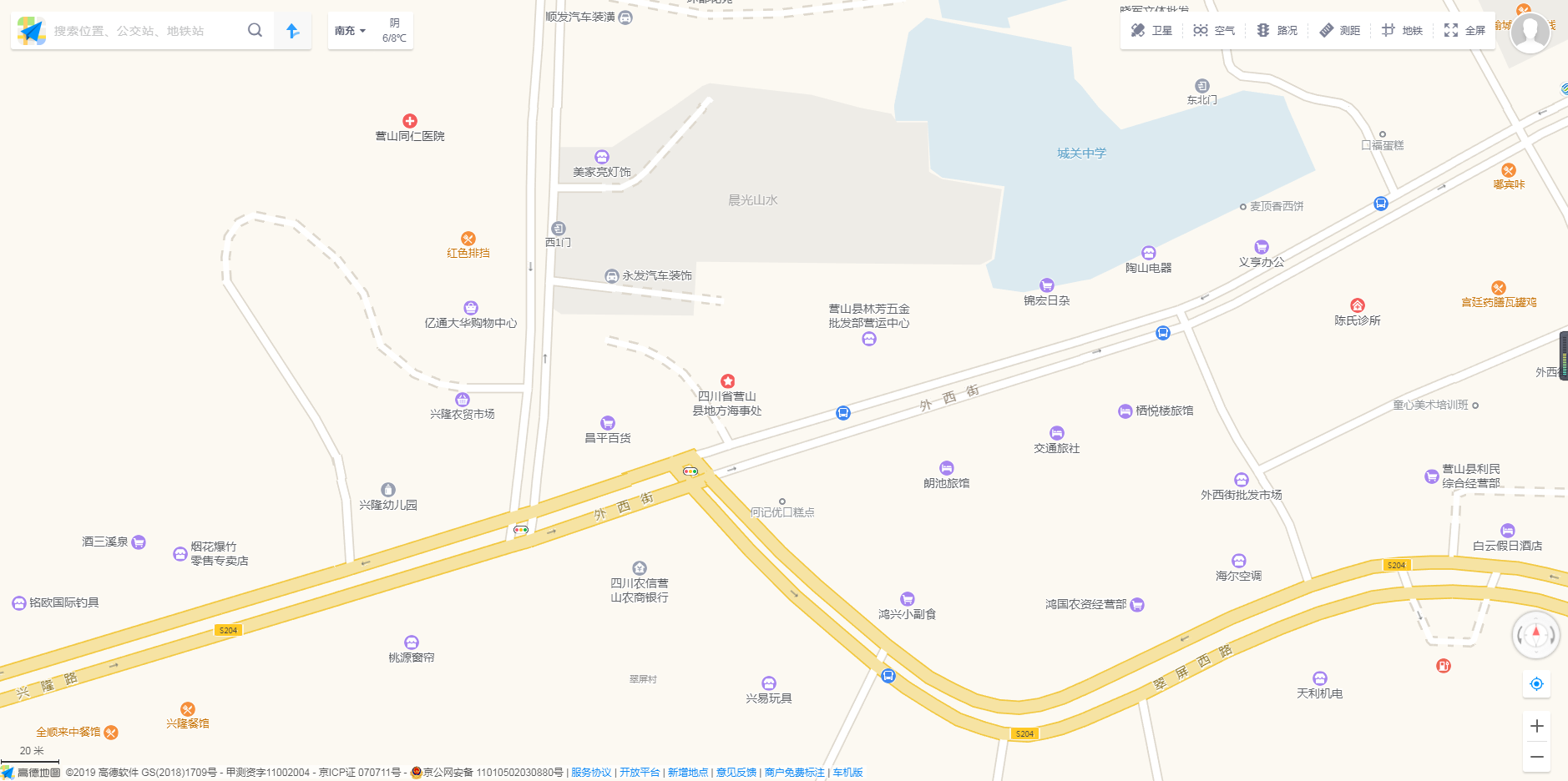Open the 服务协议 link

591,773
